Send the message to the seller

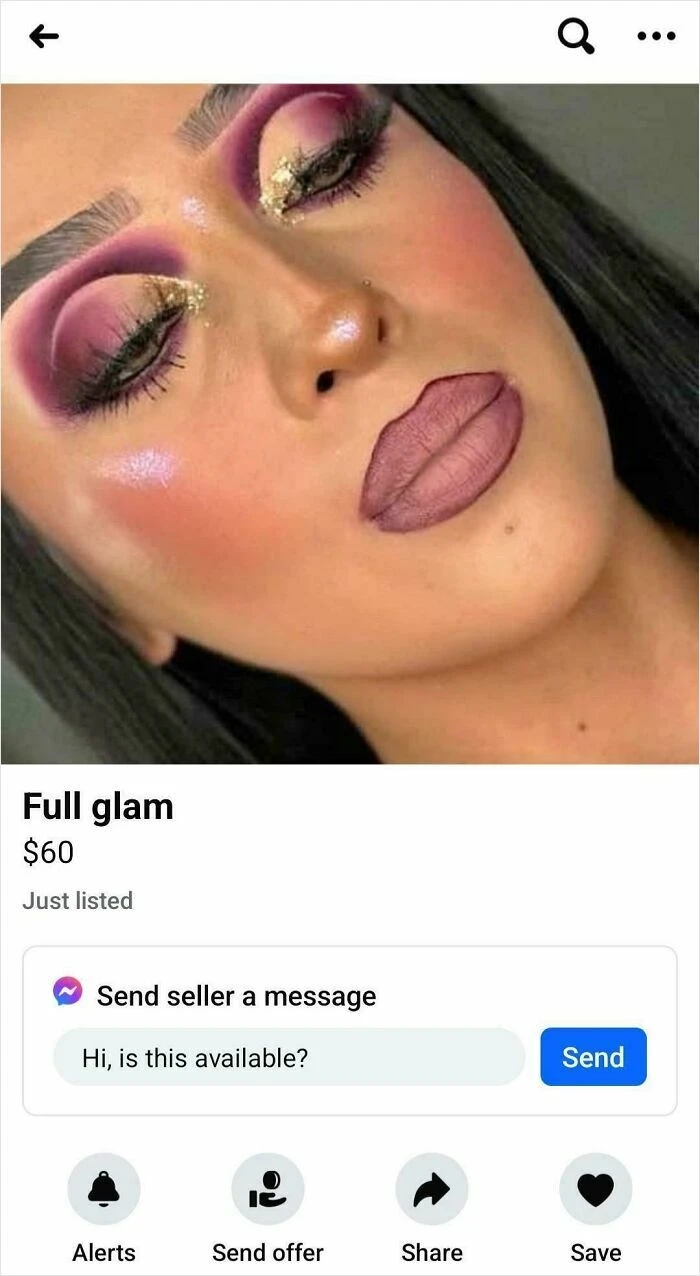click(594, 1057)
